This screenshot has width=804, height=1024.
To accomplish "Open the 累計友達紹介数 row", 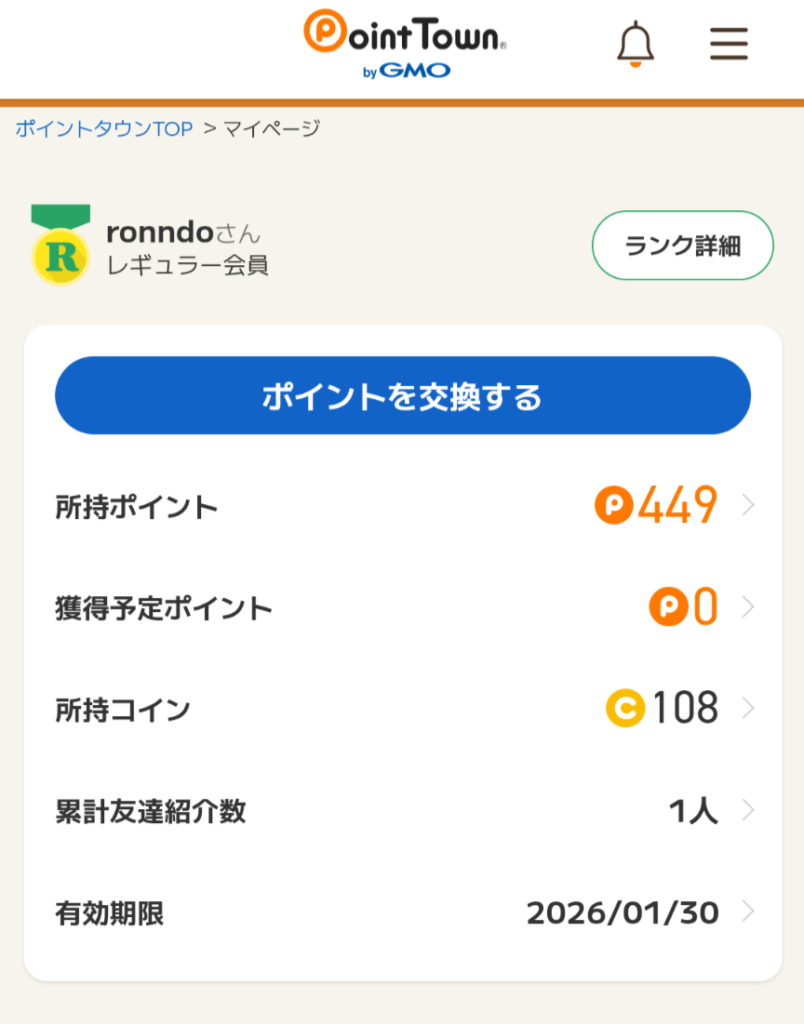I will tap(402, 811).
